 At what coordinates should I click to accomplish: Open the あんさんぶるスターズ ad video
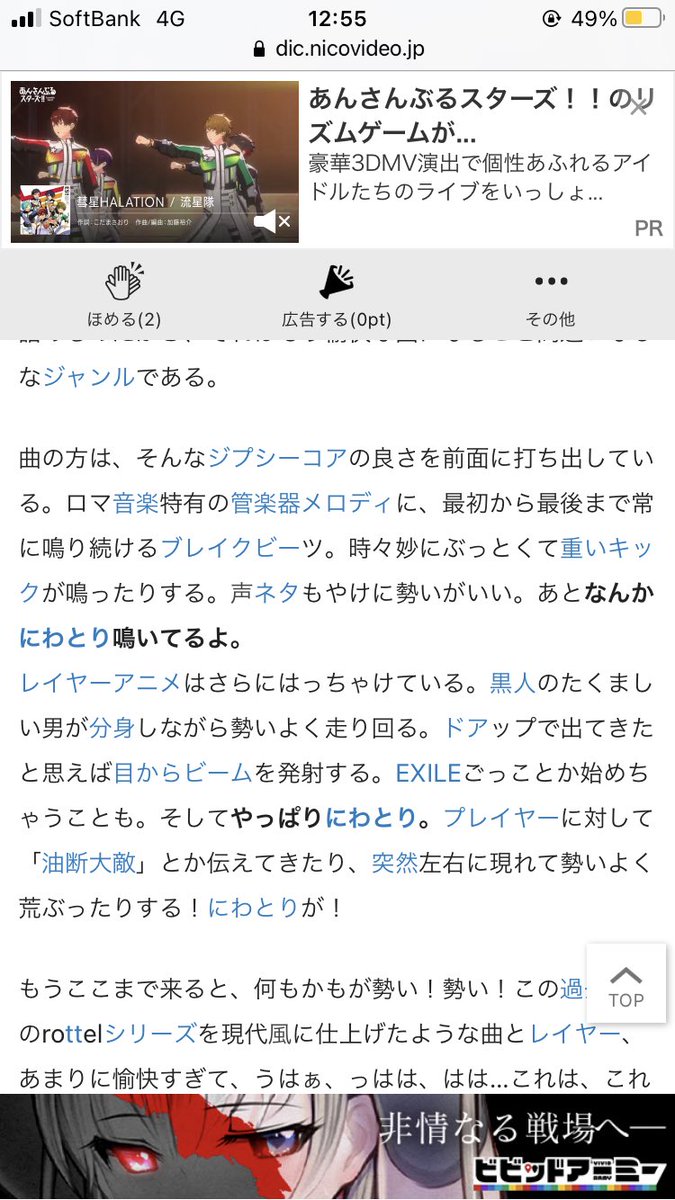click(x=155, y=162)
